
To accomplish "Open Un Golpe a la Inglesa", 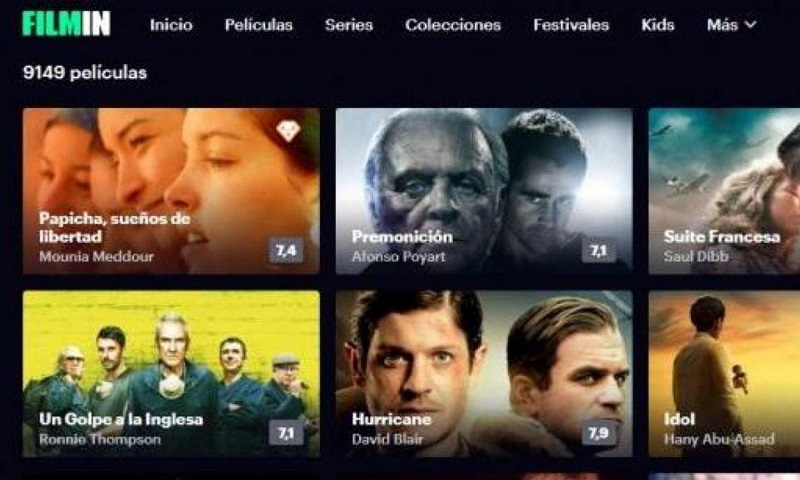I will (x=171, y=373).
